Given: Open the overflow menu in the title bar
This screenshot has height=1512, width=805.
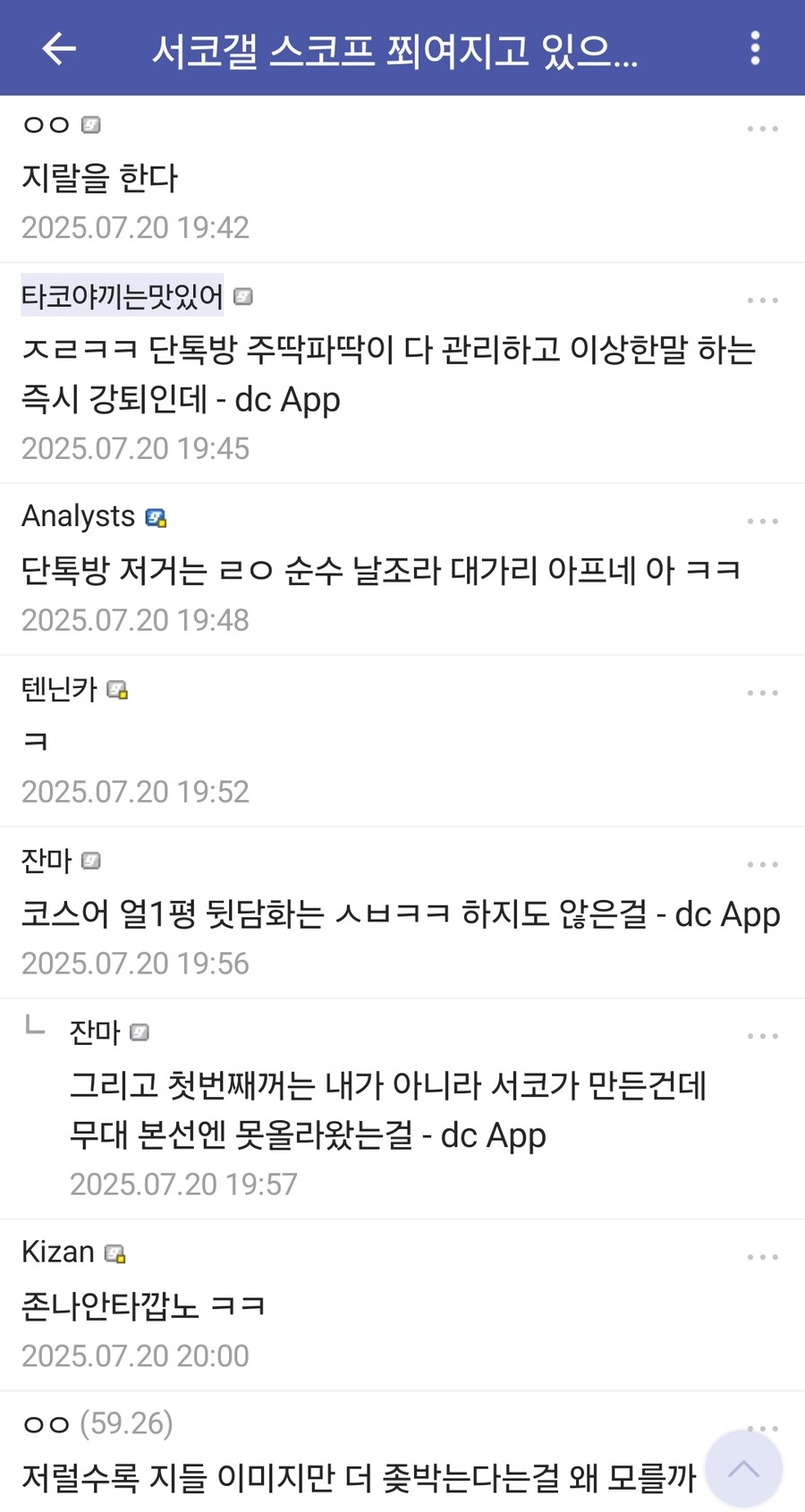Looking at the screenshot, I should coord(754,49).
